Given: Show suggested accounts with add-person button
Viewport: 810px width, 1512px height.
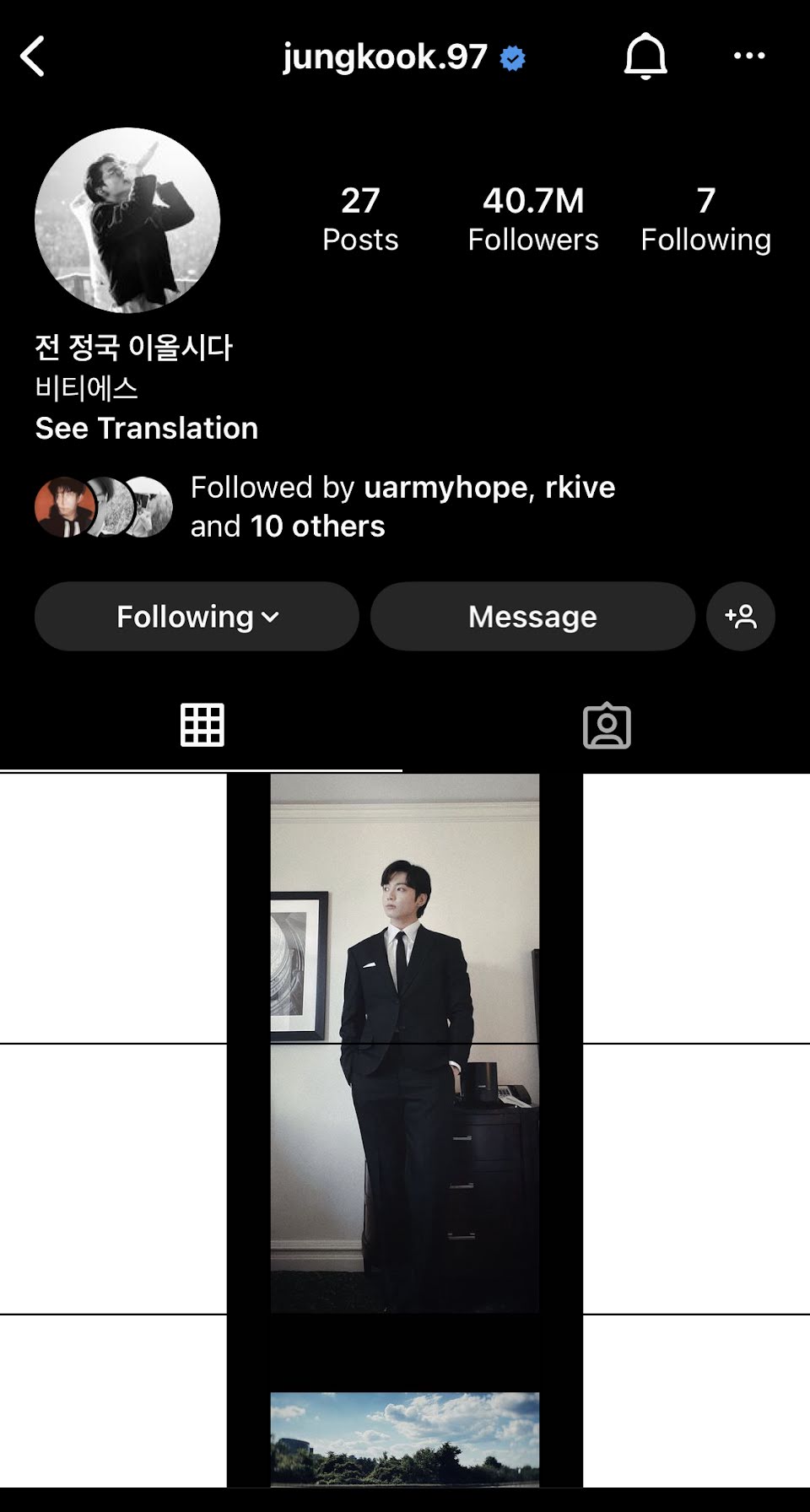Looking at the screenshot, I should pos(741,617).
